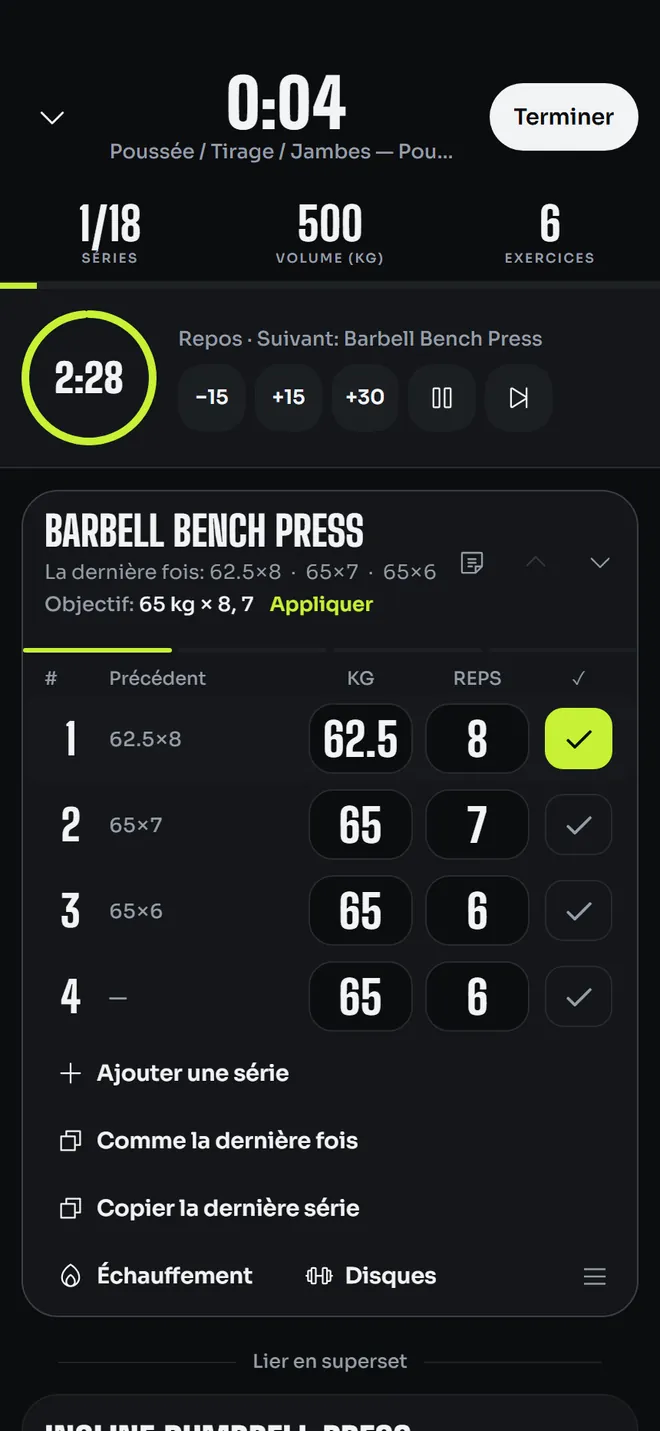Uncheck the completed set 1
660x1431 pixels.
tap(578, 739)
